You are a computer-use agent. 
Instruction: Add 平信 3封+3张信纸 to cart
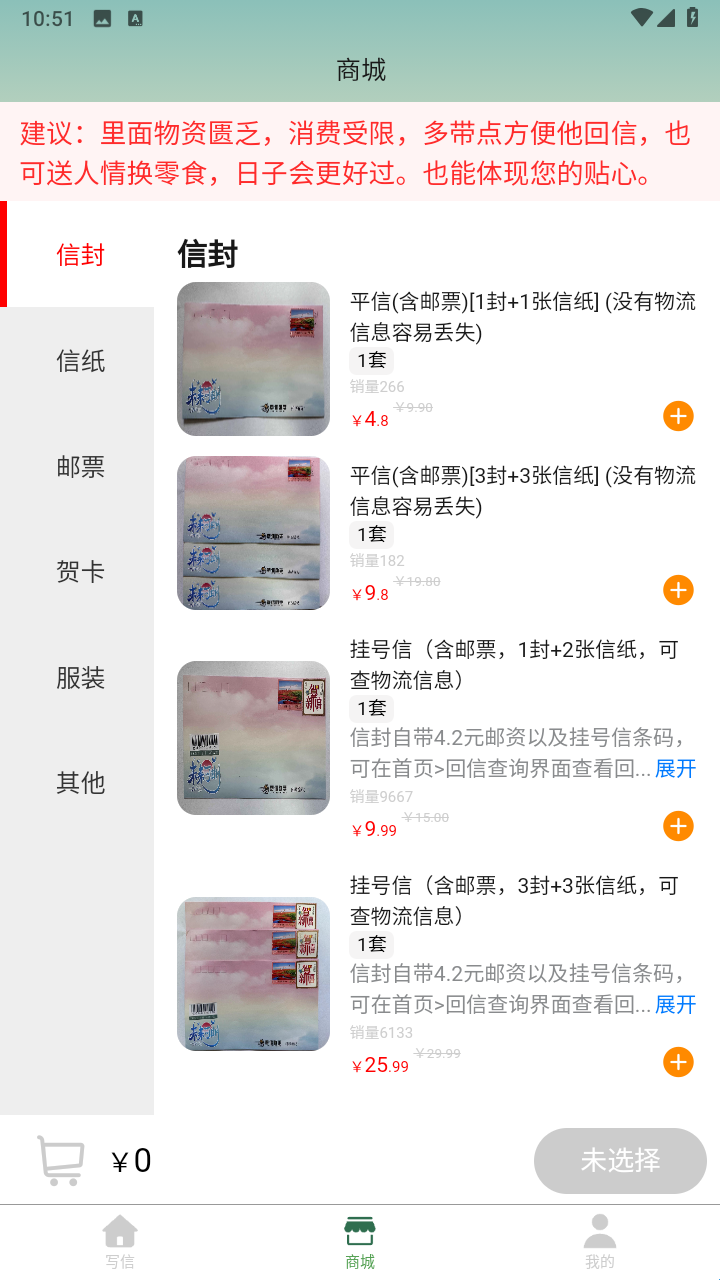point(678,590)
